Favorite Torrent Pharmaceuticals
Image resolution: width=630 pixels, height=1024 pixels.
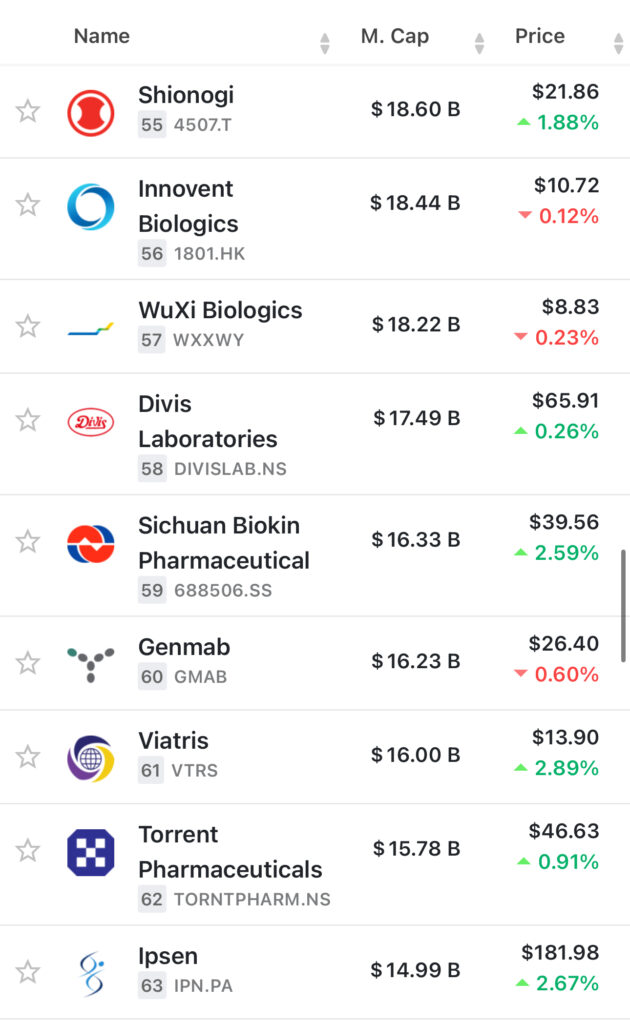pos(28,850)
